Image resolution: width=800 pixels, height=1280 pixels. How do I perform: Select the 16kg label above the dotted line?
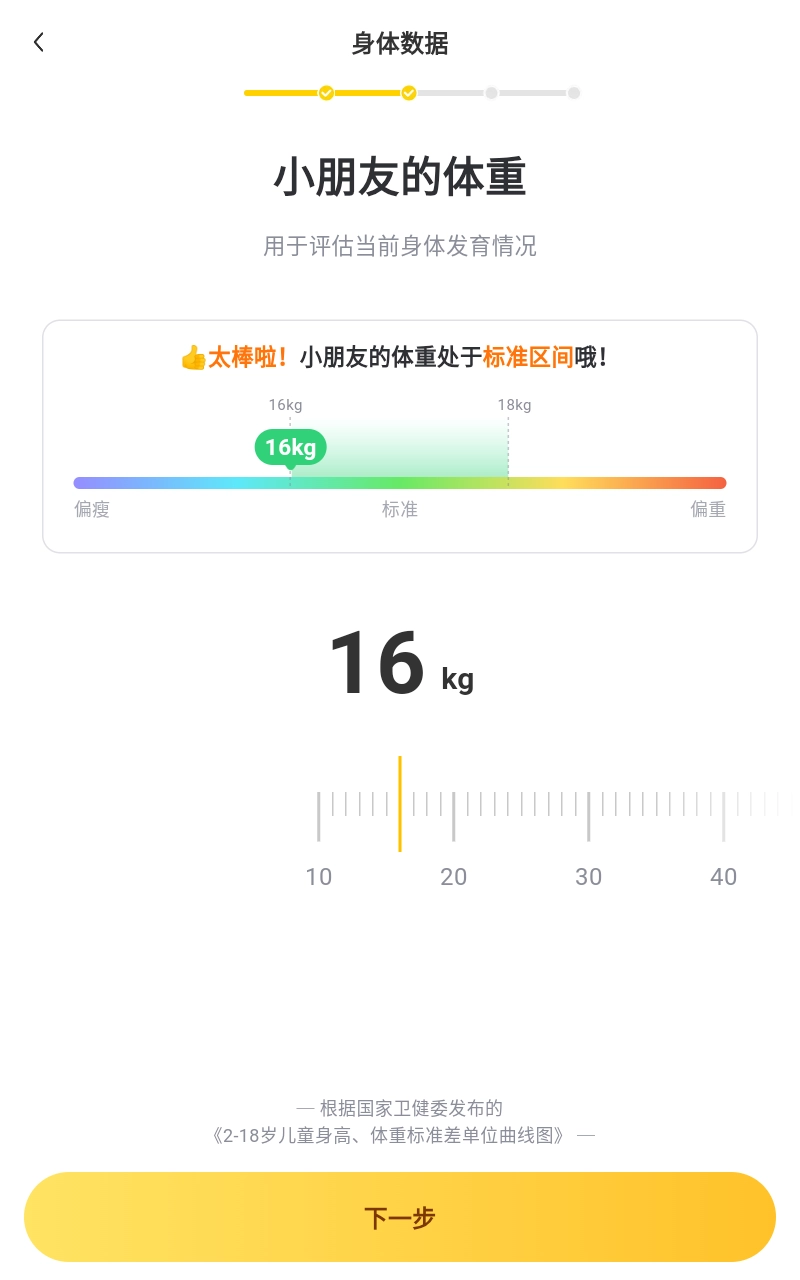click(284, 404)
